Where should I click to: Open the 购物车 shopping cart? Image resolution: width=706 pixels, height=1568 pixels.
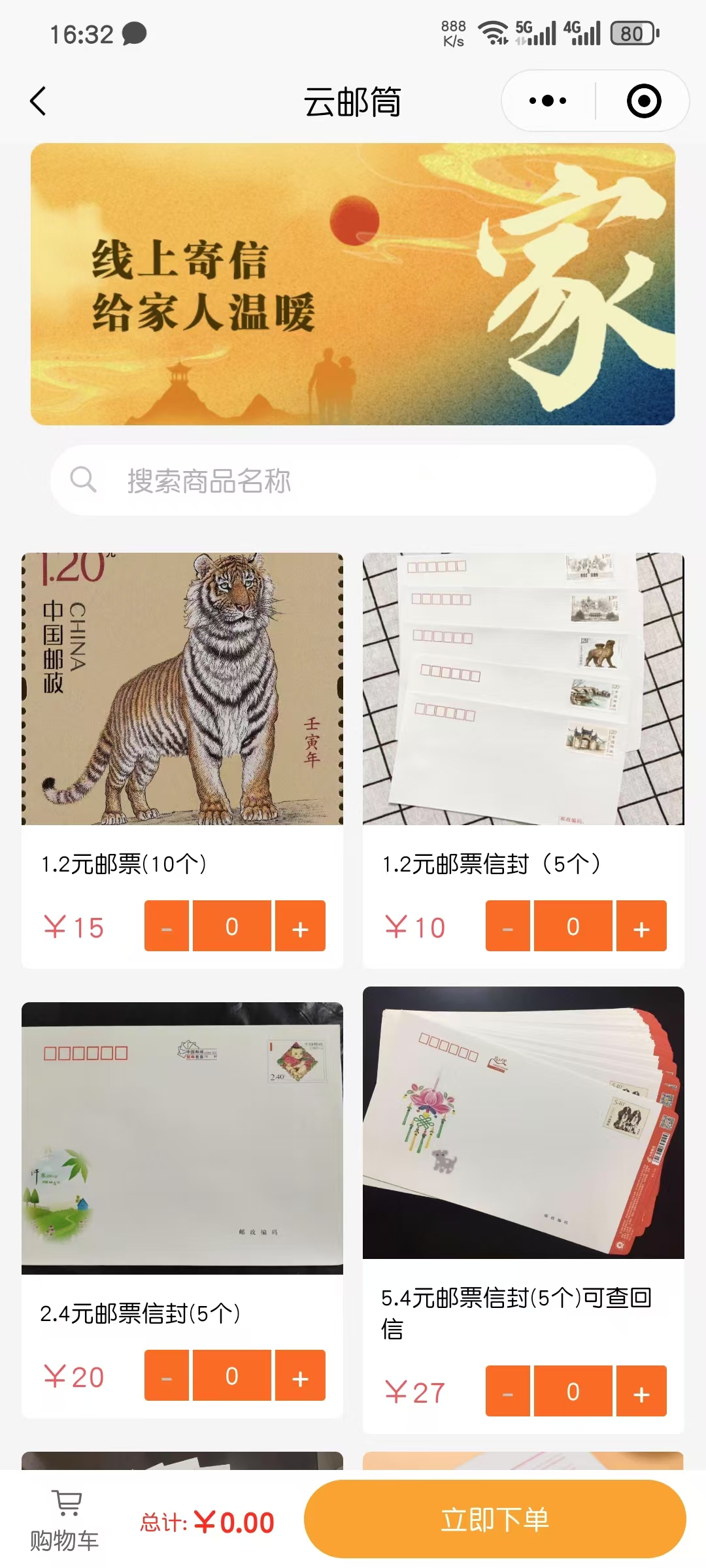pyautogui.click(x=65, y=1521)
